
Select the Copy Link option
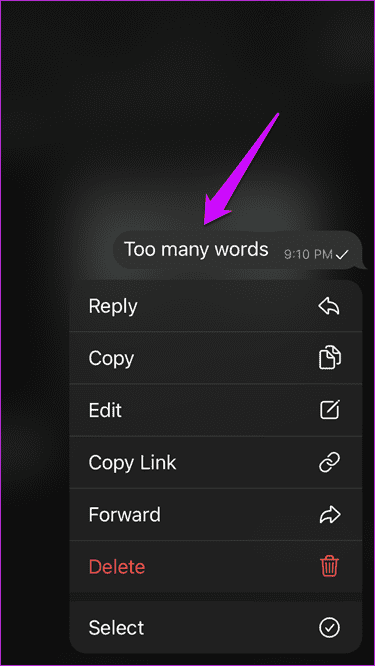[x=215, y=463]
